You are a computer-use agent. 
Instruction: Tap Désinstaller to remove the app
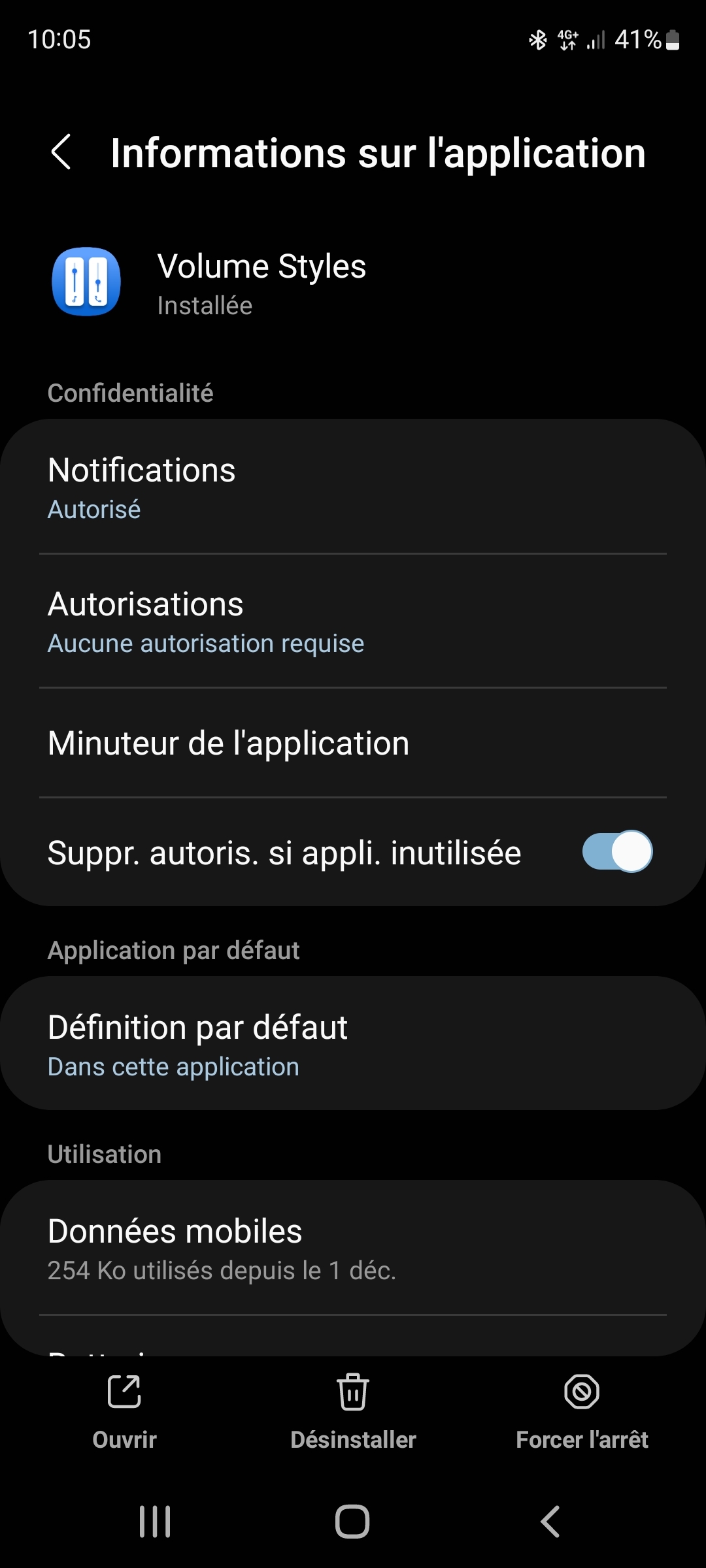353,1411
